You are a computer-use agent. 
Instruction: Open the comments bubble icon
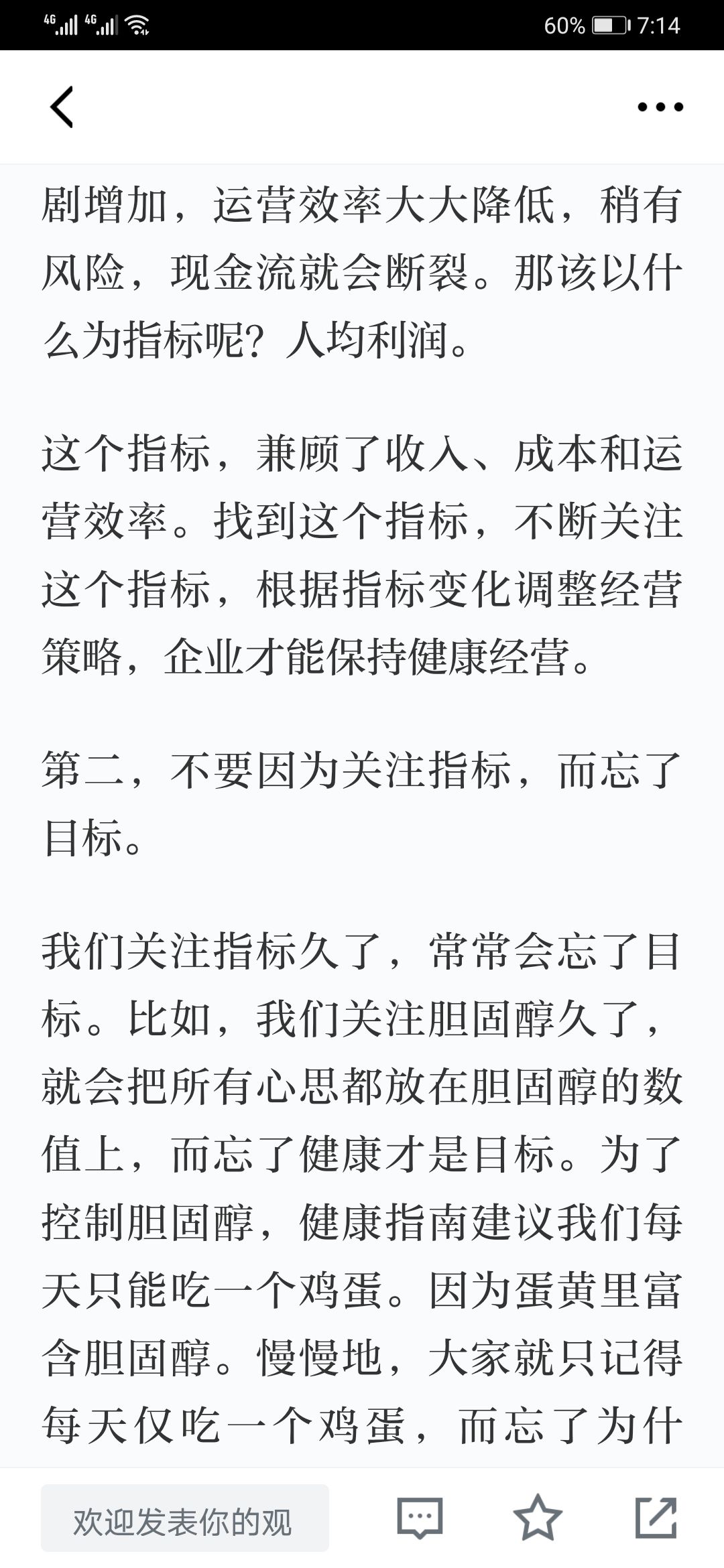(420, 1518)
